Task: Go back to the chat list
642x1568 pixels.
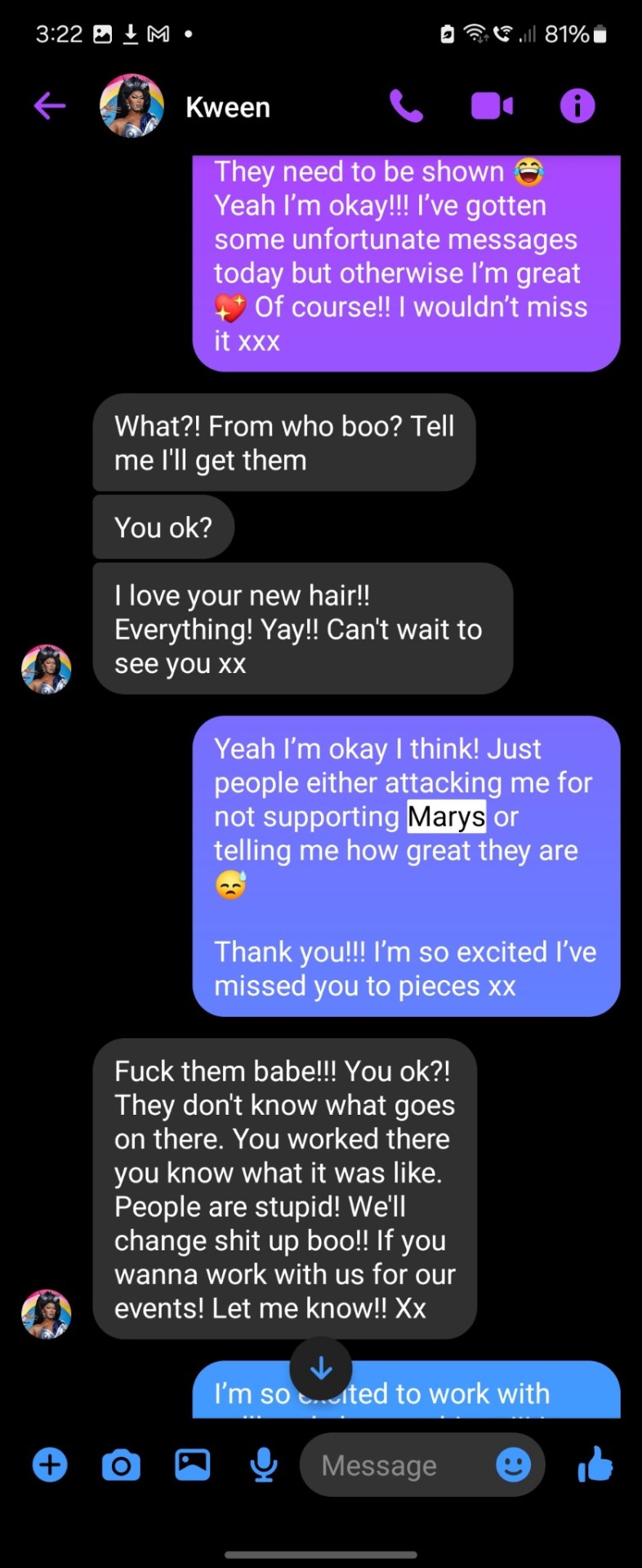Action: click(x=50, y=106)
